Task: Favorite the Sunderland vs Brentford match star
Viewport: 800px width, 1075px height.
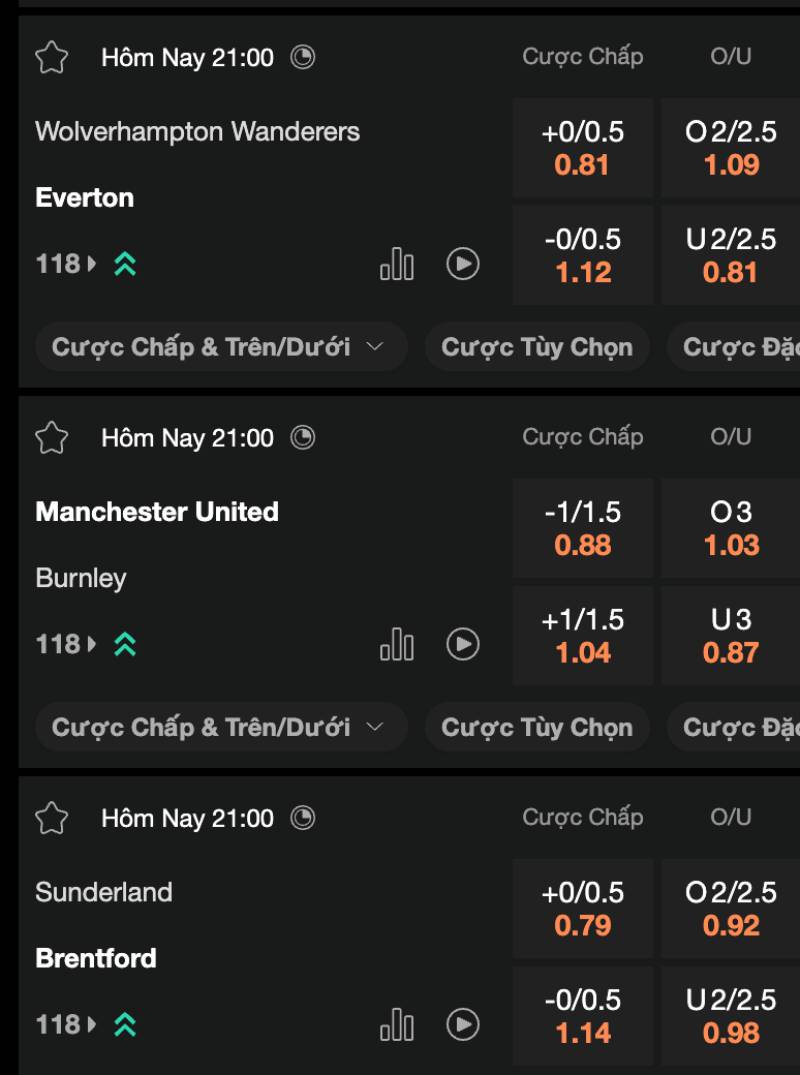Action: pyautogui.click(x=51, y=818)
